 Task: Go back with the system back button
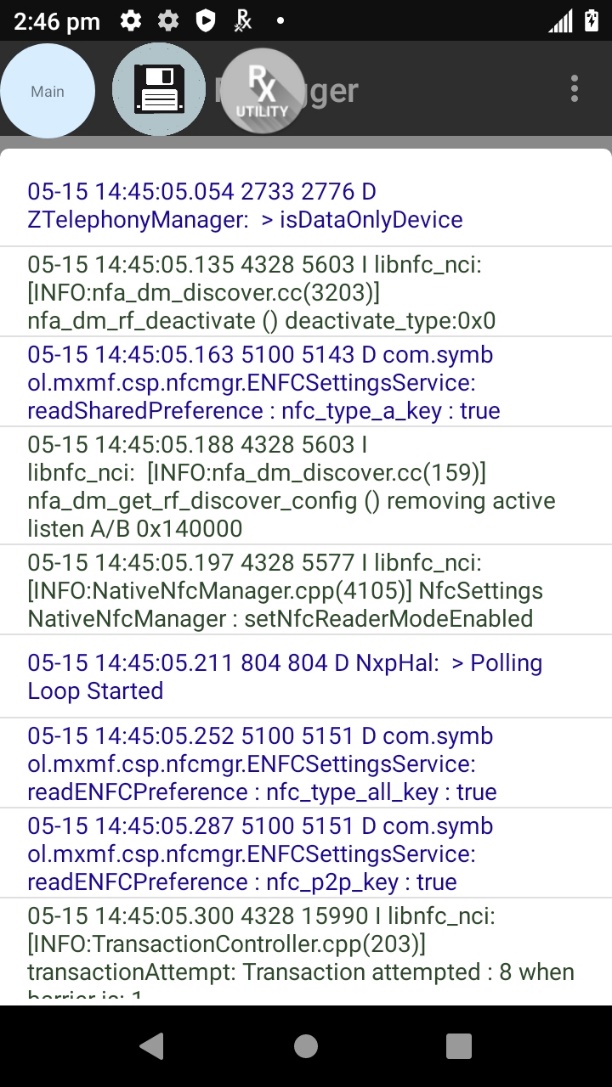(x=152, y=1046)
